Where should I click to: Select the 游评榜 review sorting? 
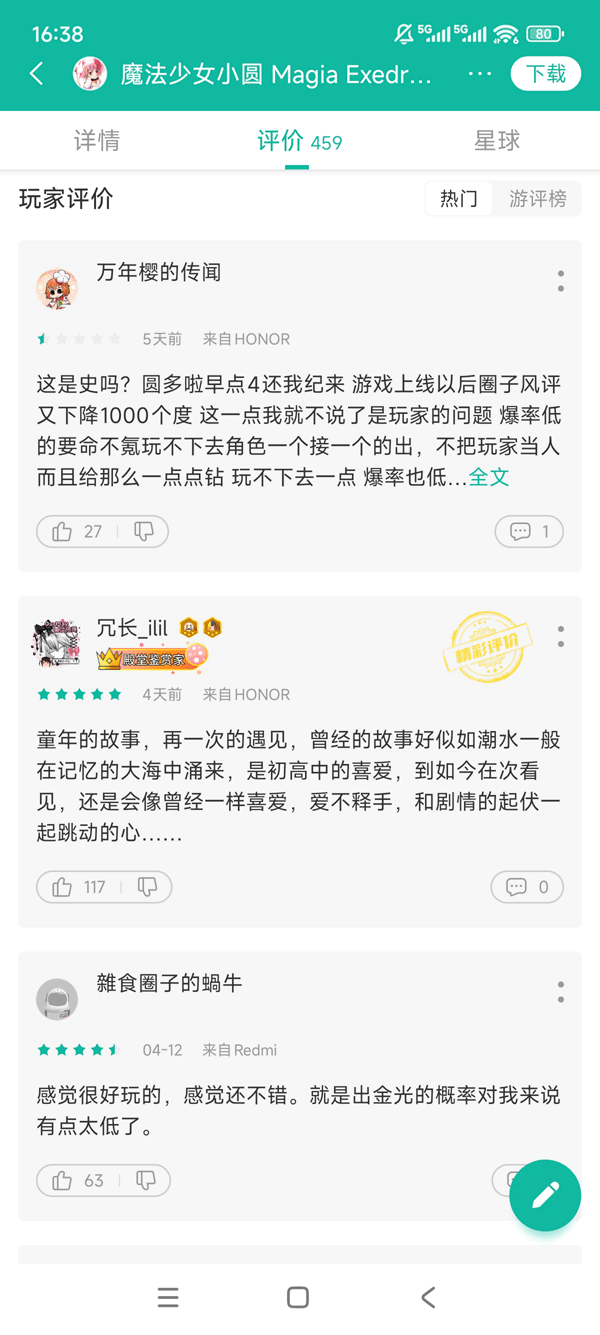[x=537, y=199]
